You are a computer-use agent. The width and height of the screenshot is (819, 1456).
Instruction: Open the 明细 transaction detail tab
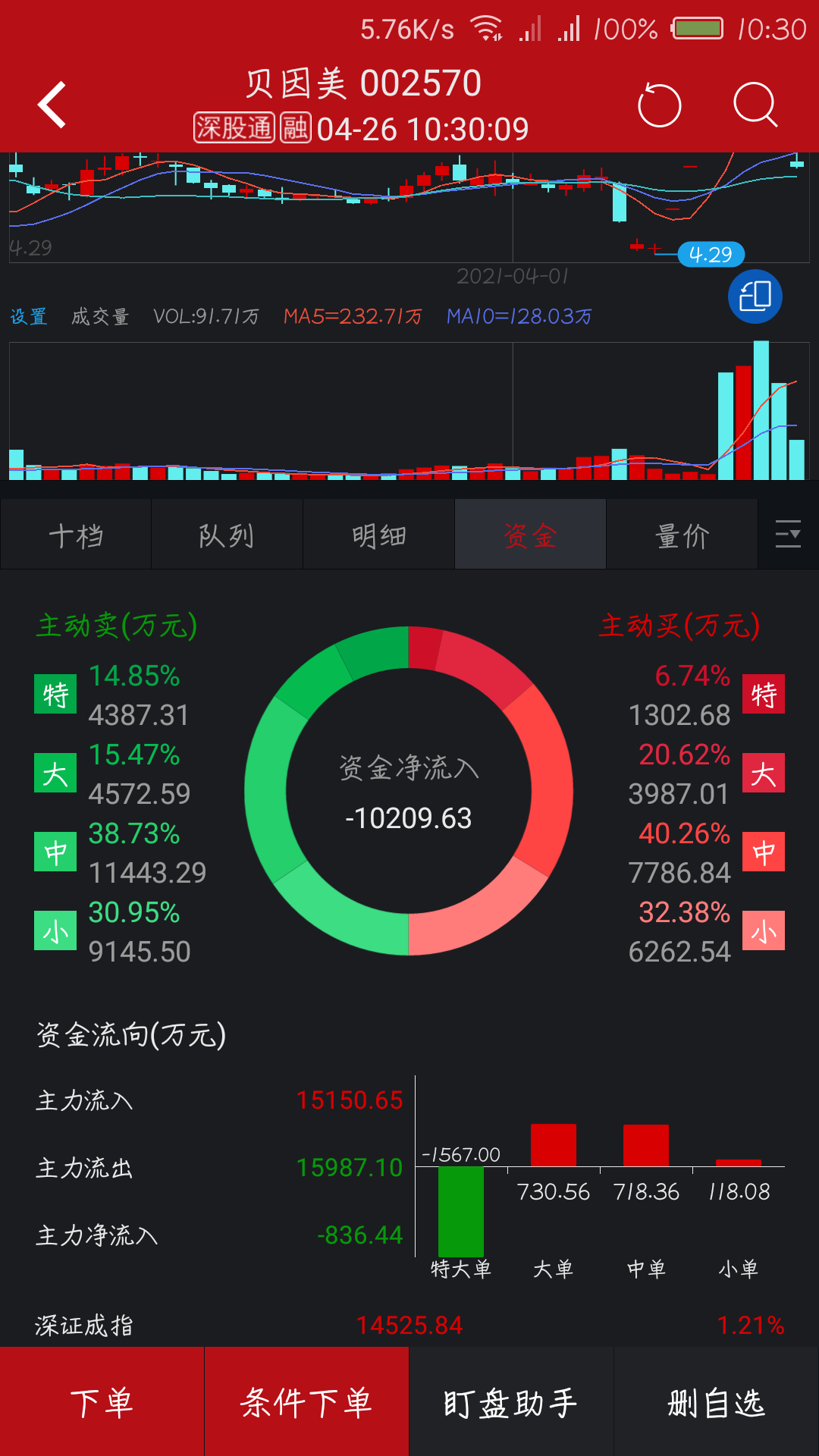tap(378, 534)
